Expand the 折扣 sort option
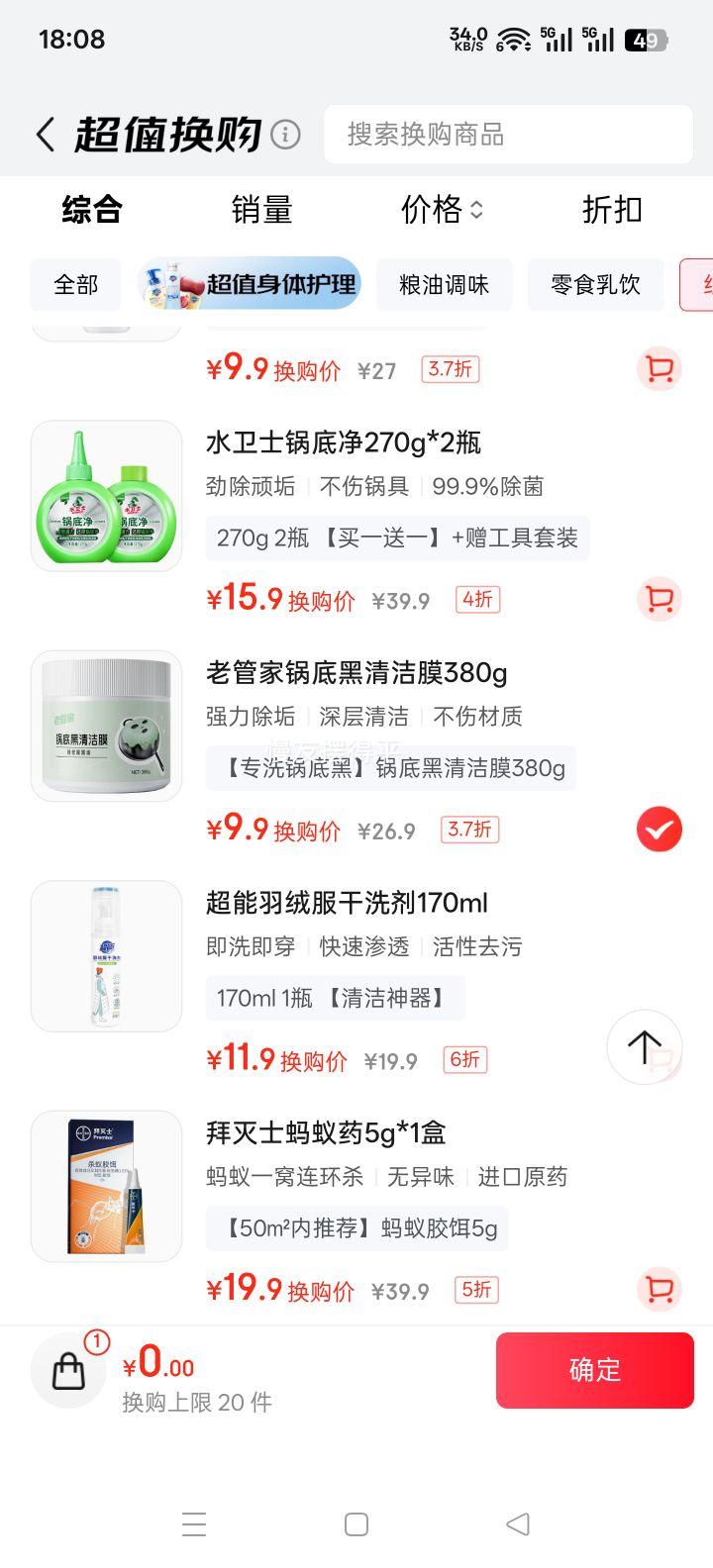The width and height of the screenshot is (713, 1568). [x=612, y=210]
